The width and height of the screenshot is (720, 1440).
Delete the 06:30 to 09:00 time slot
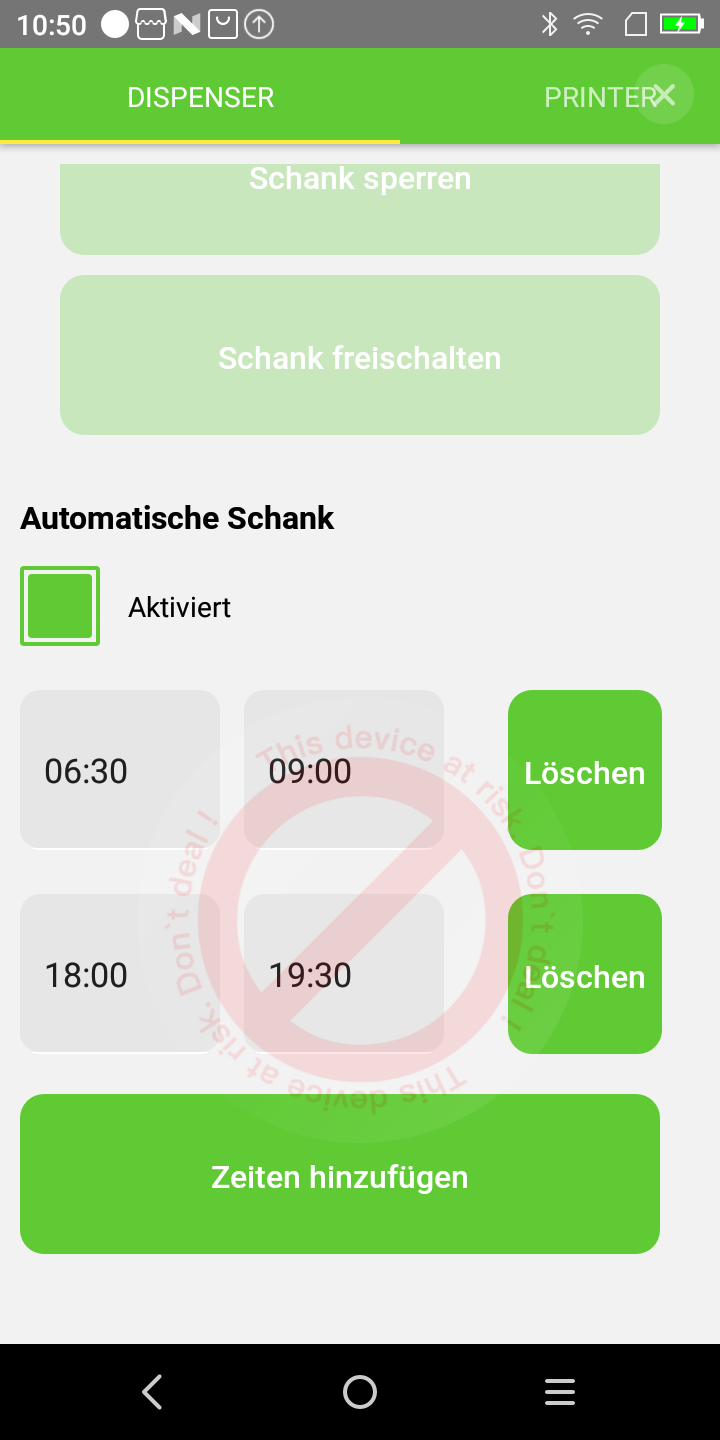(x=585, y=770)
